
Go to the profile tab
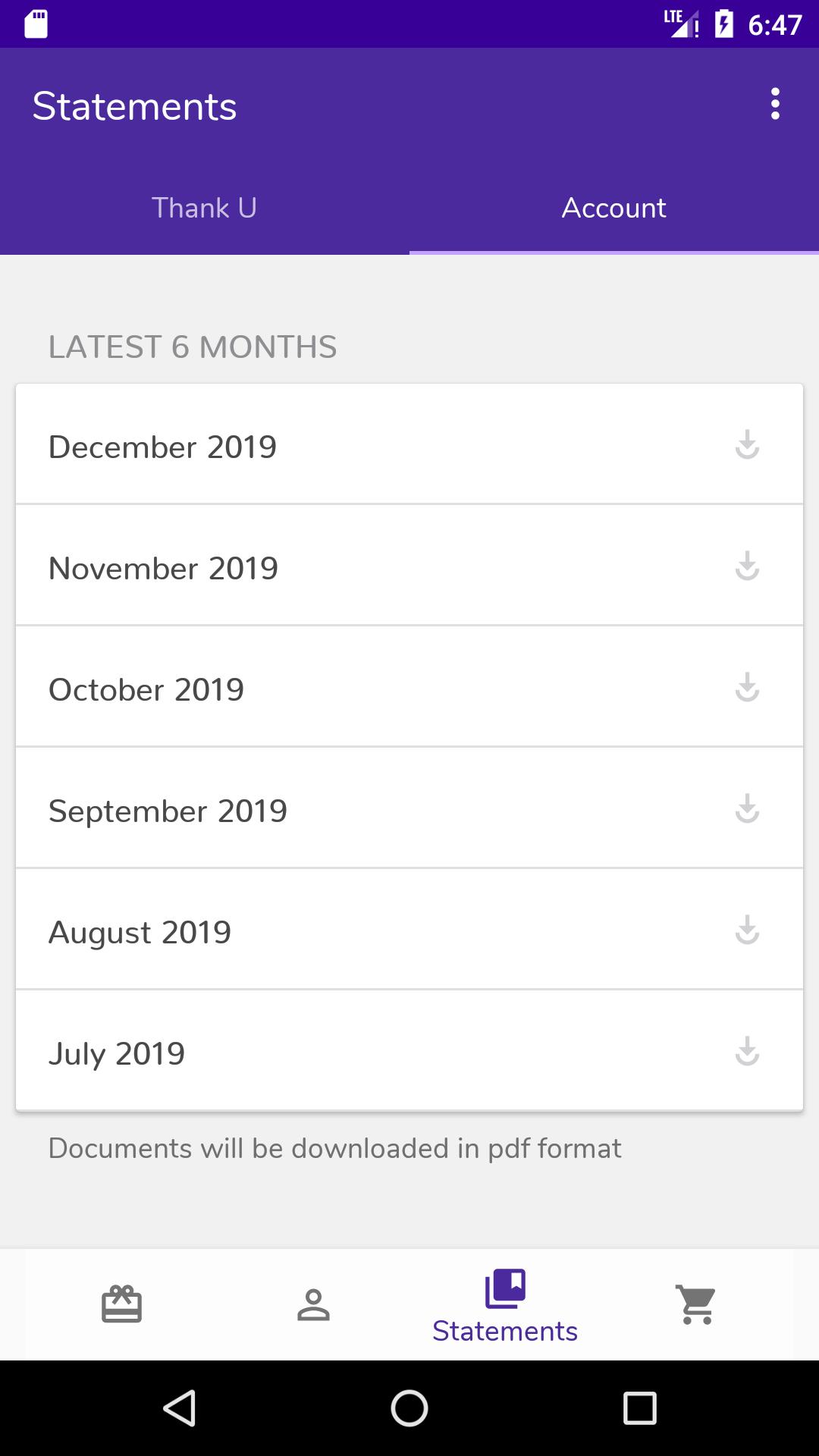313,1304
